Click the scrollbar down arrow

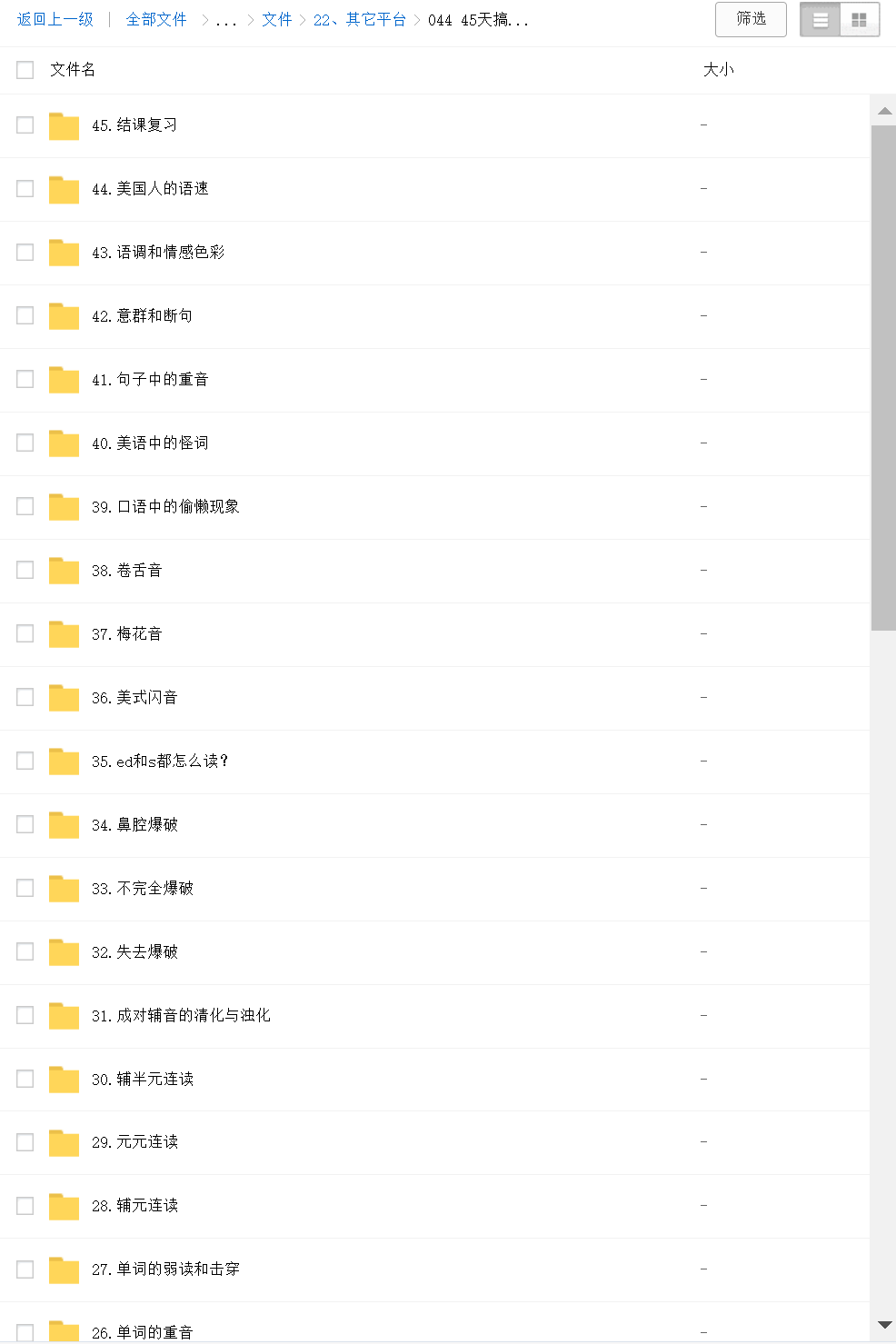point(884,1325)
